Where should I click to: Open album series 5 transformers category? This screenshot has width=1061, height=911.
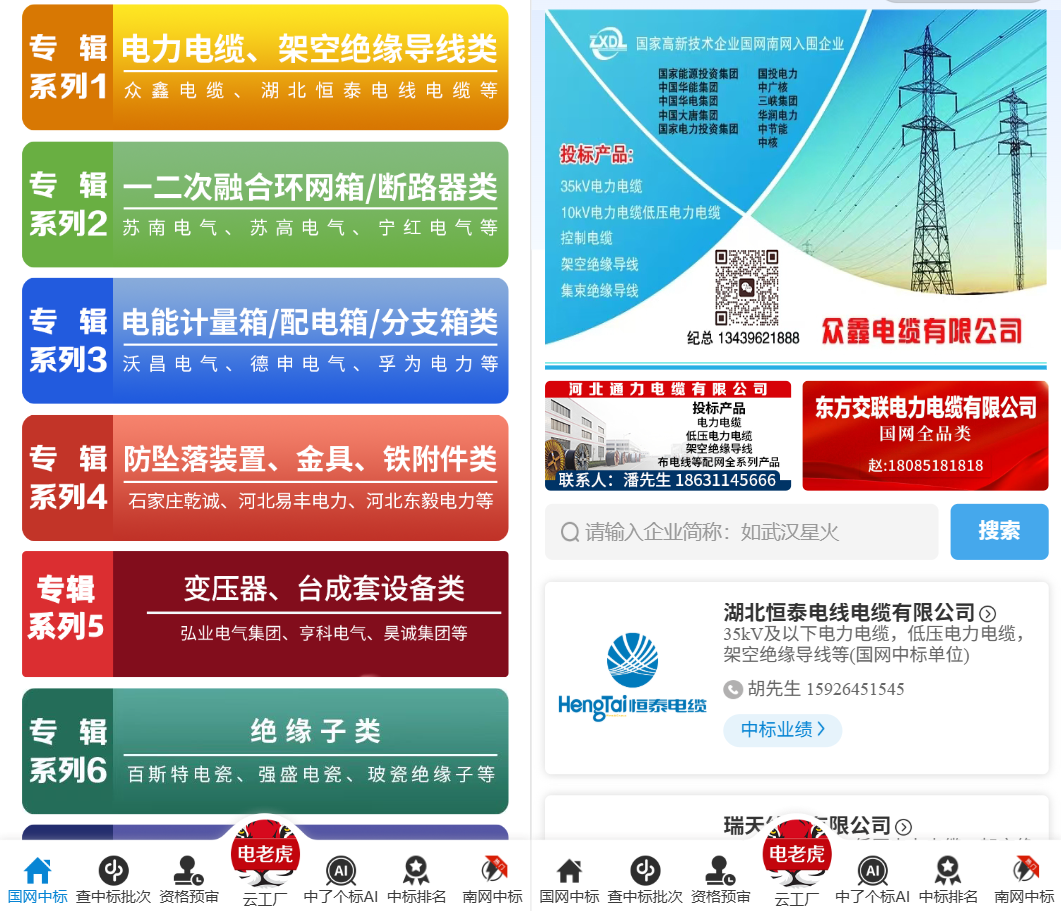265,614
